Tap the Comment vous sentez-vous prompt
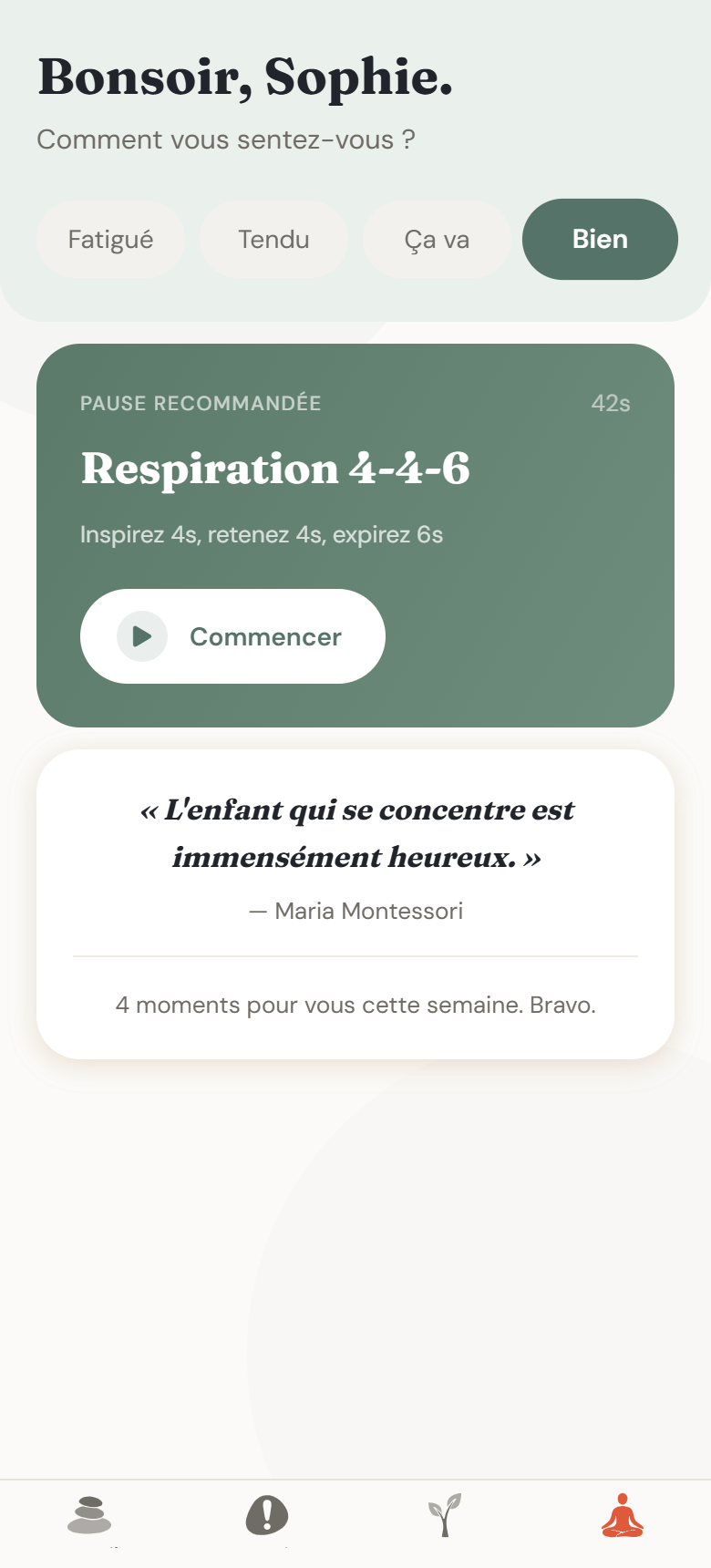The width and height of the screenshot is (711, 1568). coord(225,139)
